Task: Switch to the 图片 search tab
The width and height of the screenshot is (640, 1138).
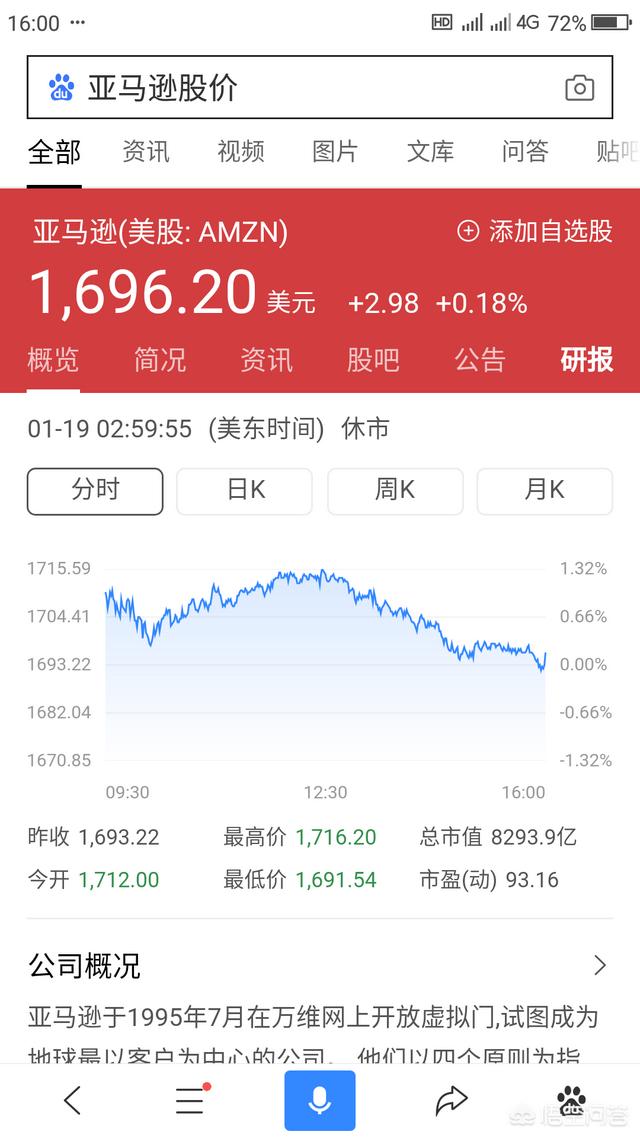Action: coord(335,152)
